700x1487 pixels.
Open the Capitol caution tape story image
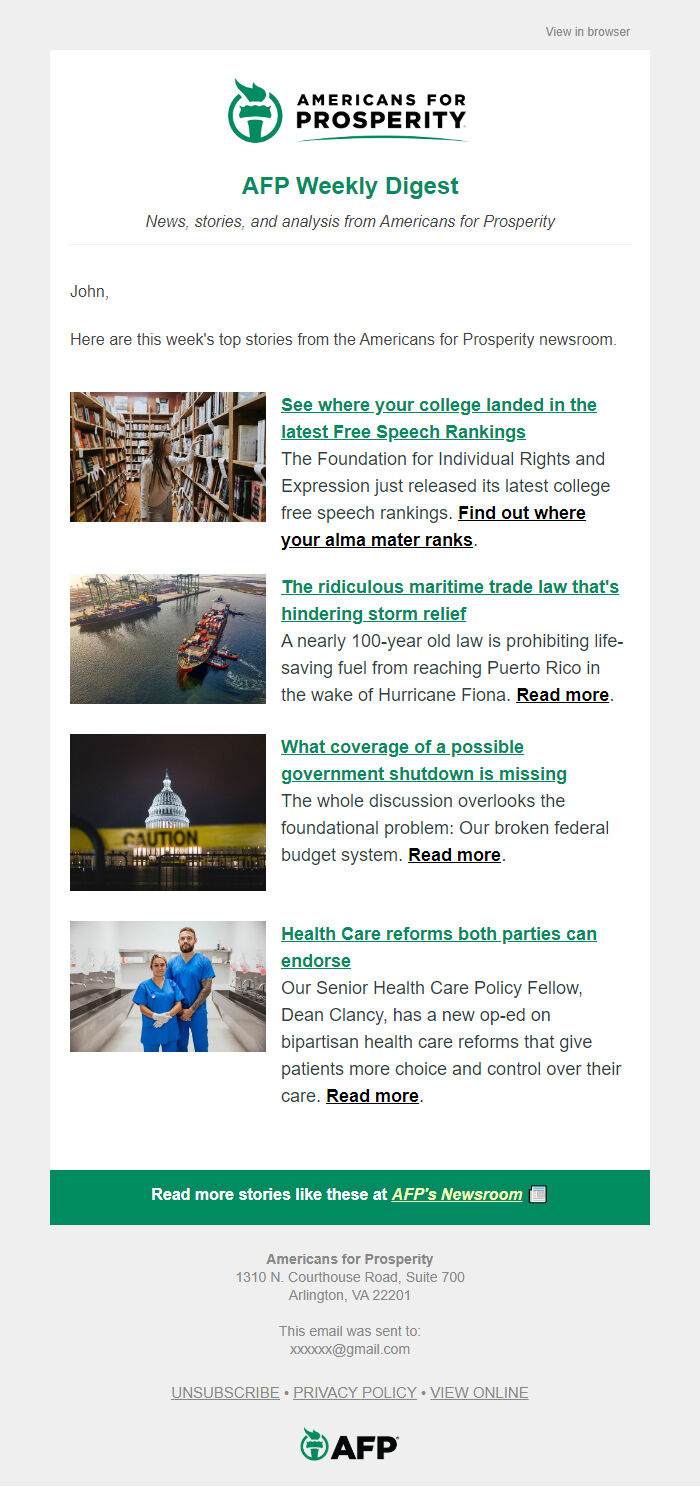click(168, 812)
